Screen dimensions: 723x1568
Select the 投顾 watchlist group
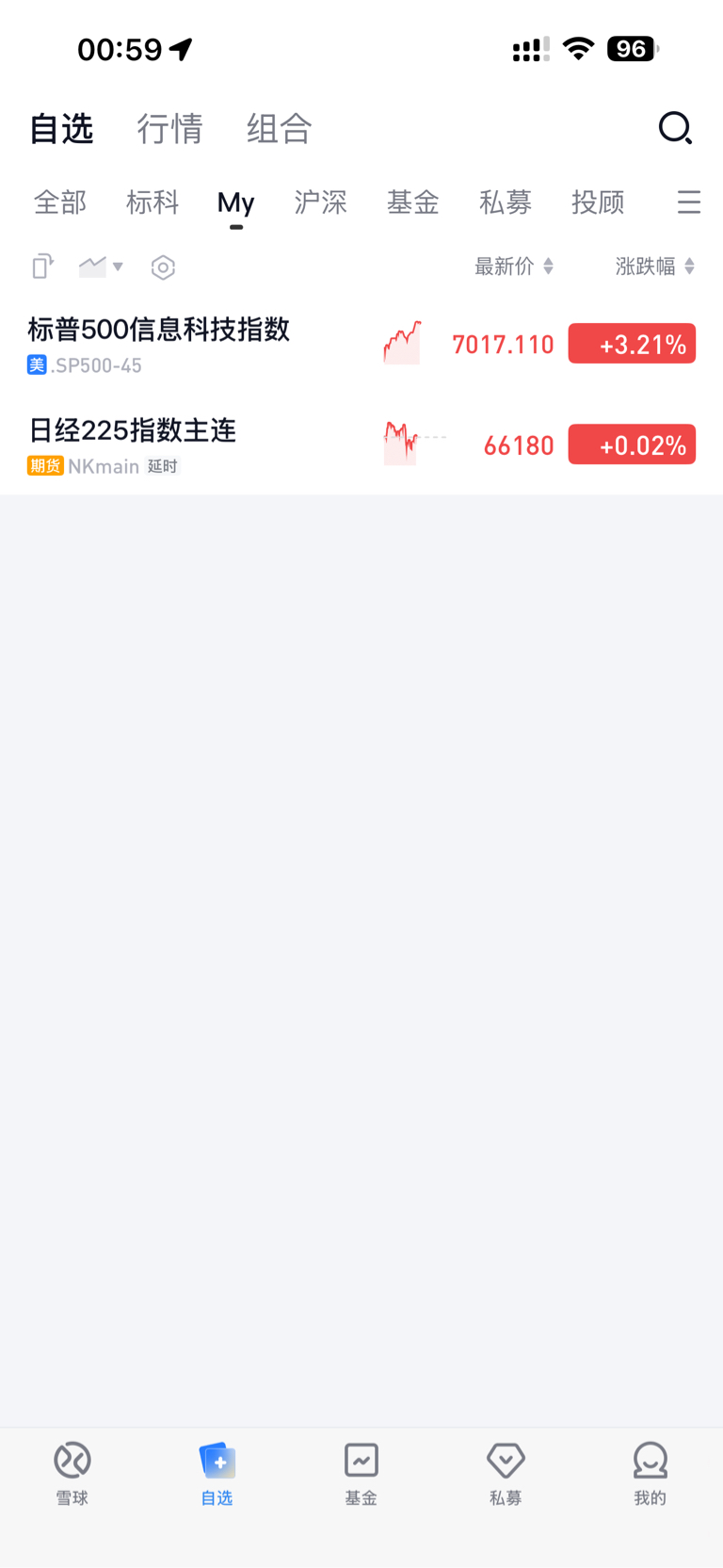[598, 202]
